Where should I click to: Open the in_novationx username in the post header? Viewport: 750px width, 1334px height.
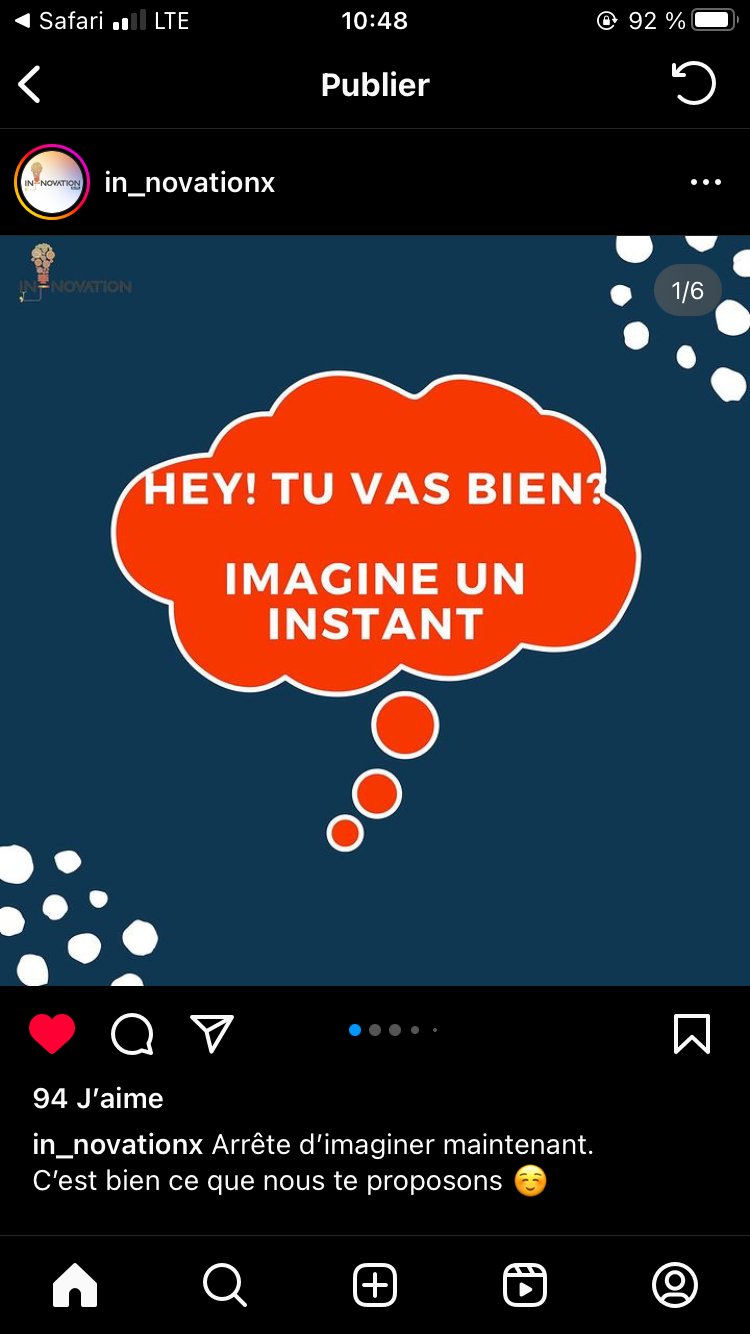point(189,183)
